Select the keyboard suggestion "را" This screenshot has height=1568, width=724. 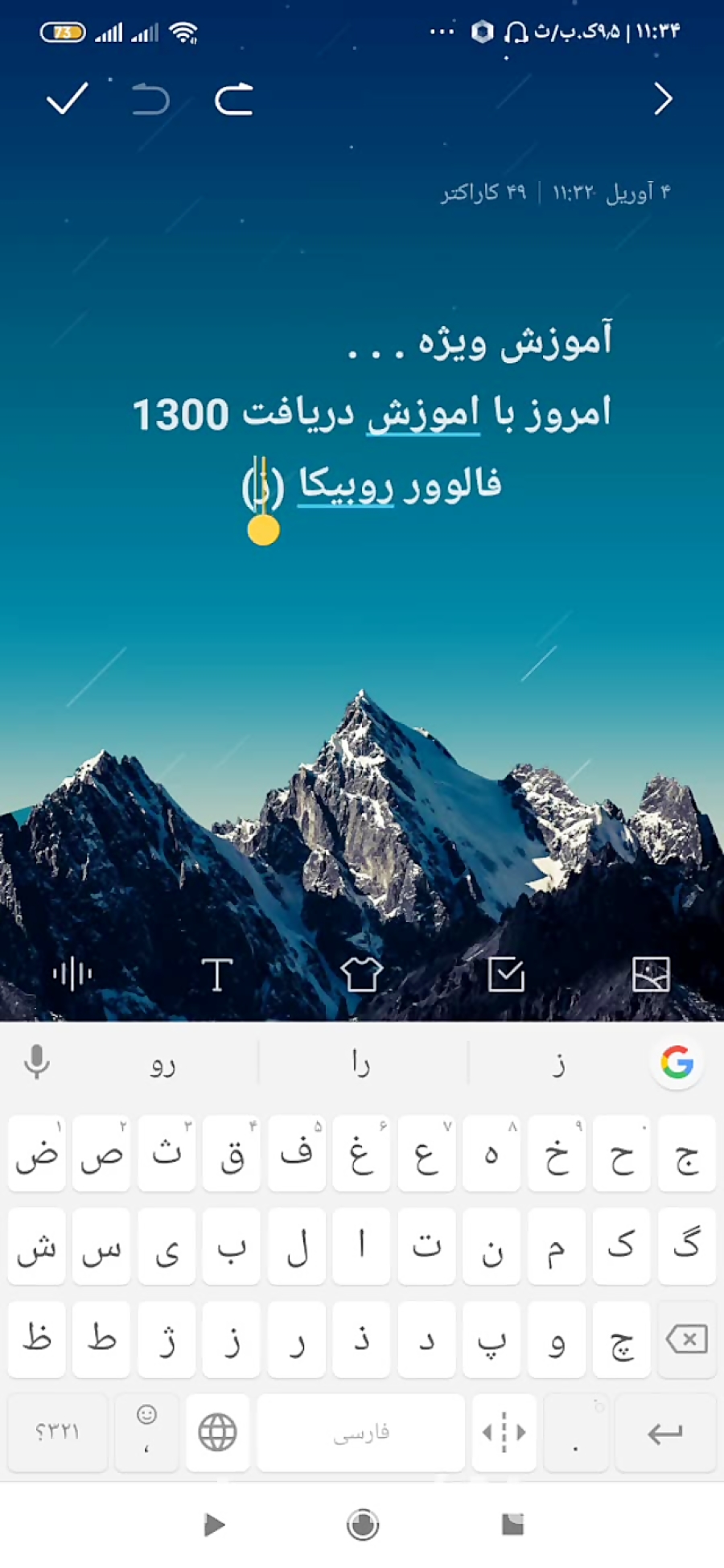pyautogui.click(x=361, y=1064)
